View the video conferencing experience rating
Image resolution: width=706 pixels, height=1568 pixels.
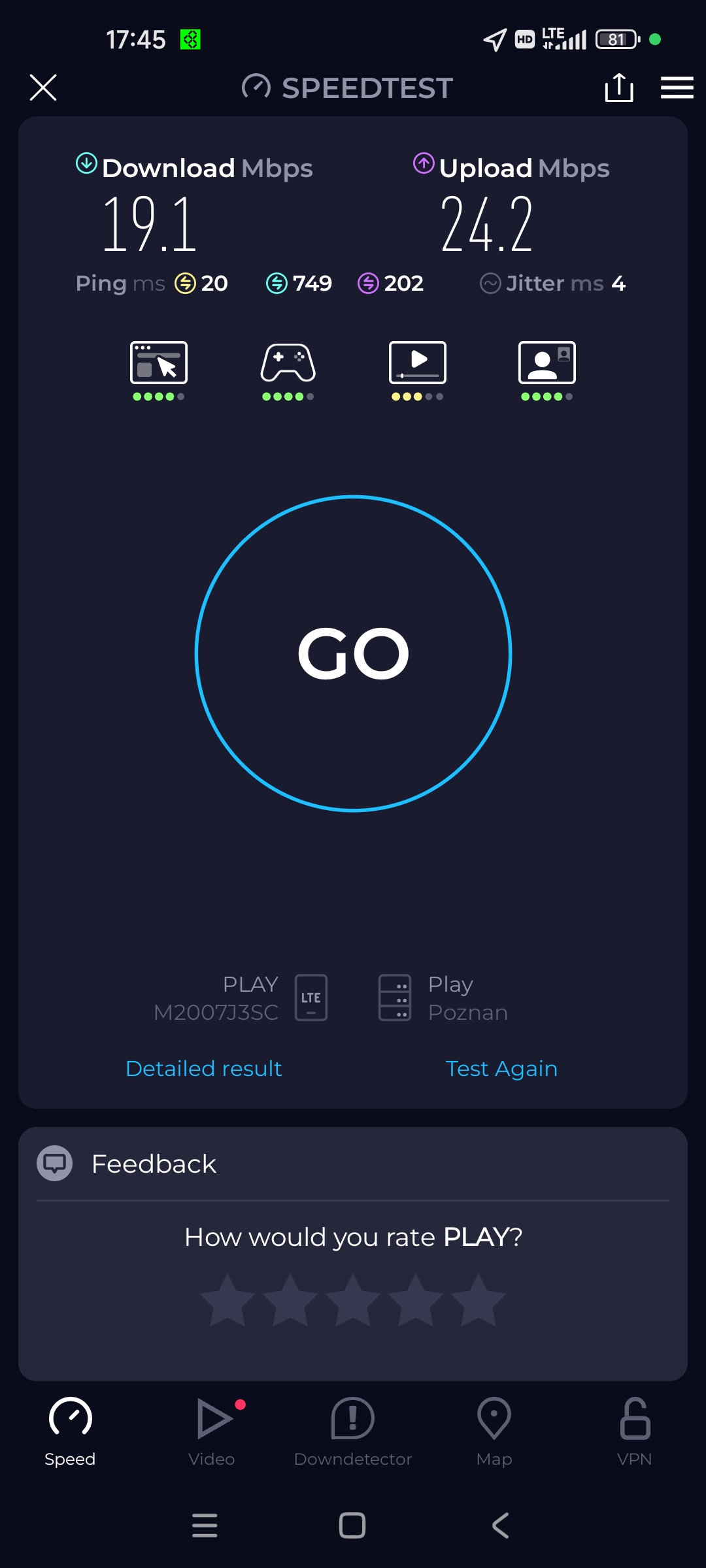tap(547, 370)
